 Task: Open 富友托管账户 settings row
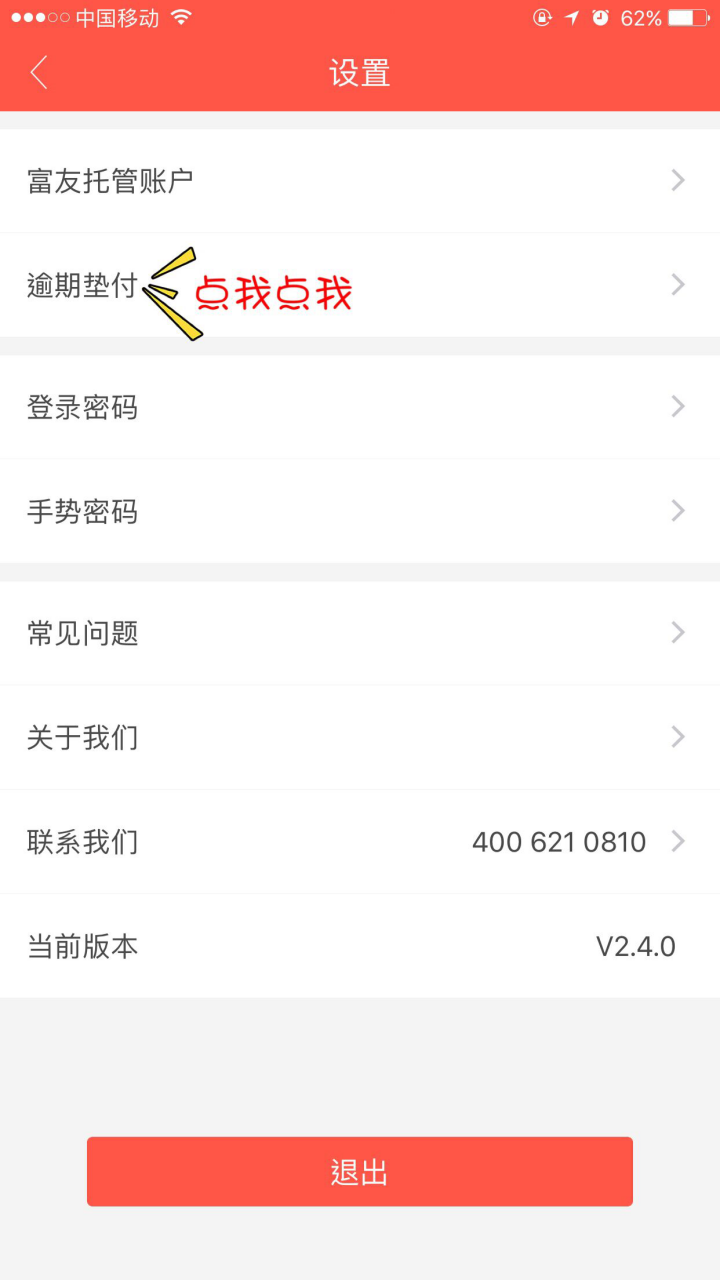coord(360,181)
